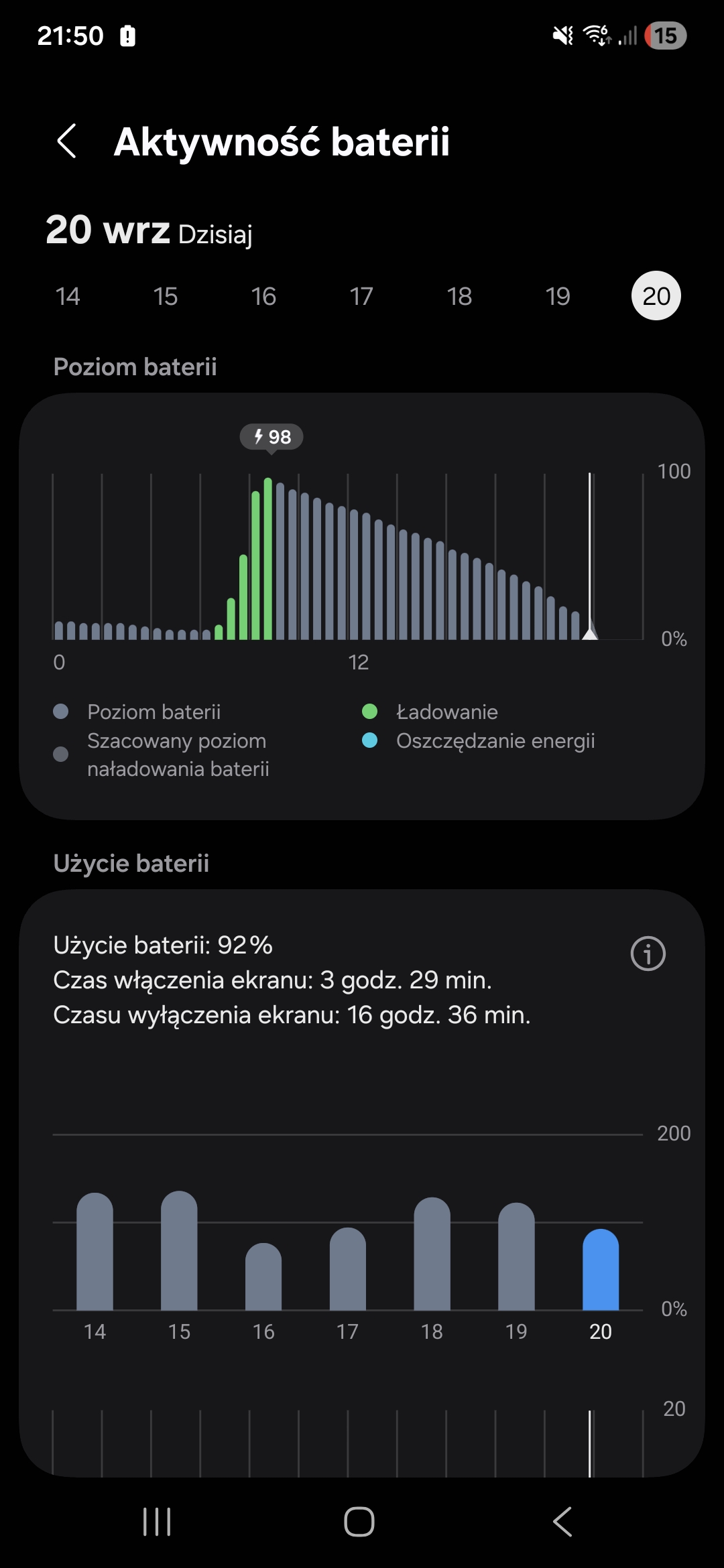Image resolution: width=724 pixels, height=1568 pixels.
Task: Tap the highlighted day 20 date
Action: (656, 296)
